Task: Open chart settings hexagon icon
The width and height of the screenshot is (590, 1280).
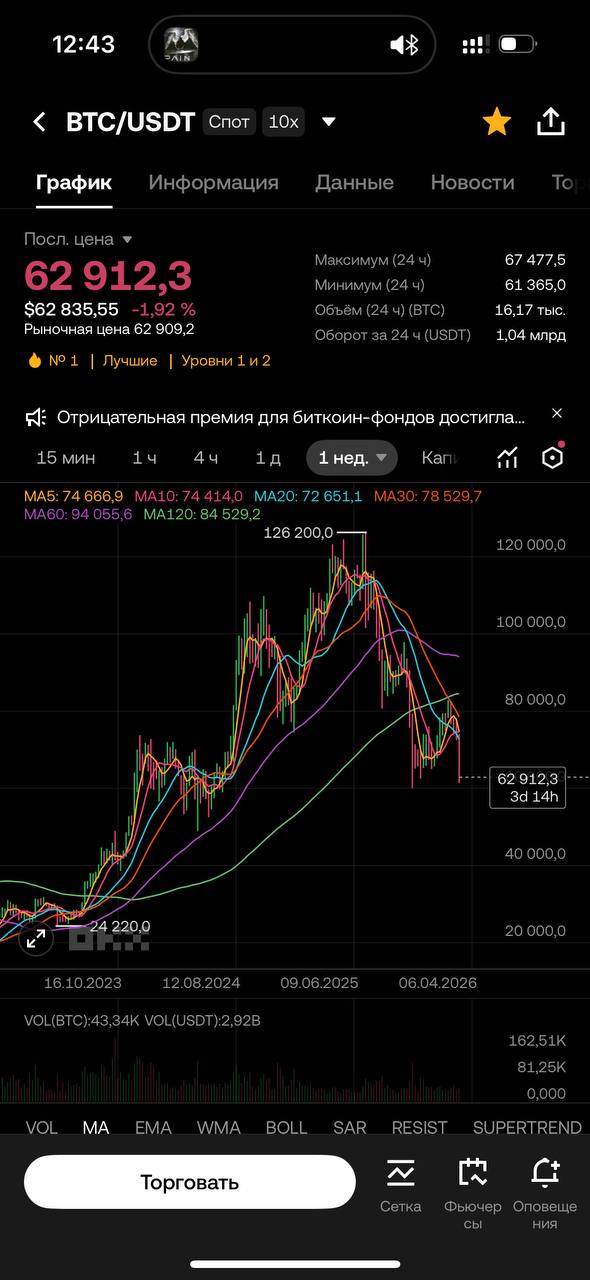Action: (553, 457)
